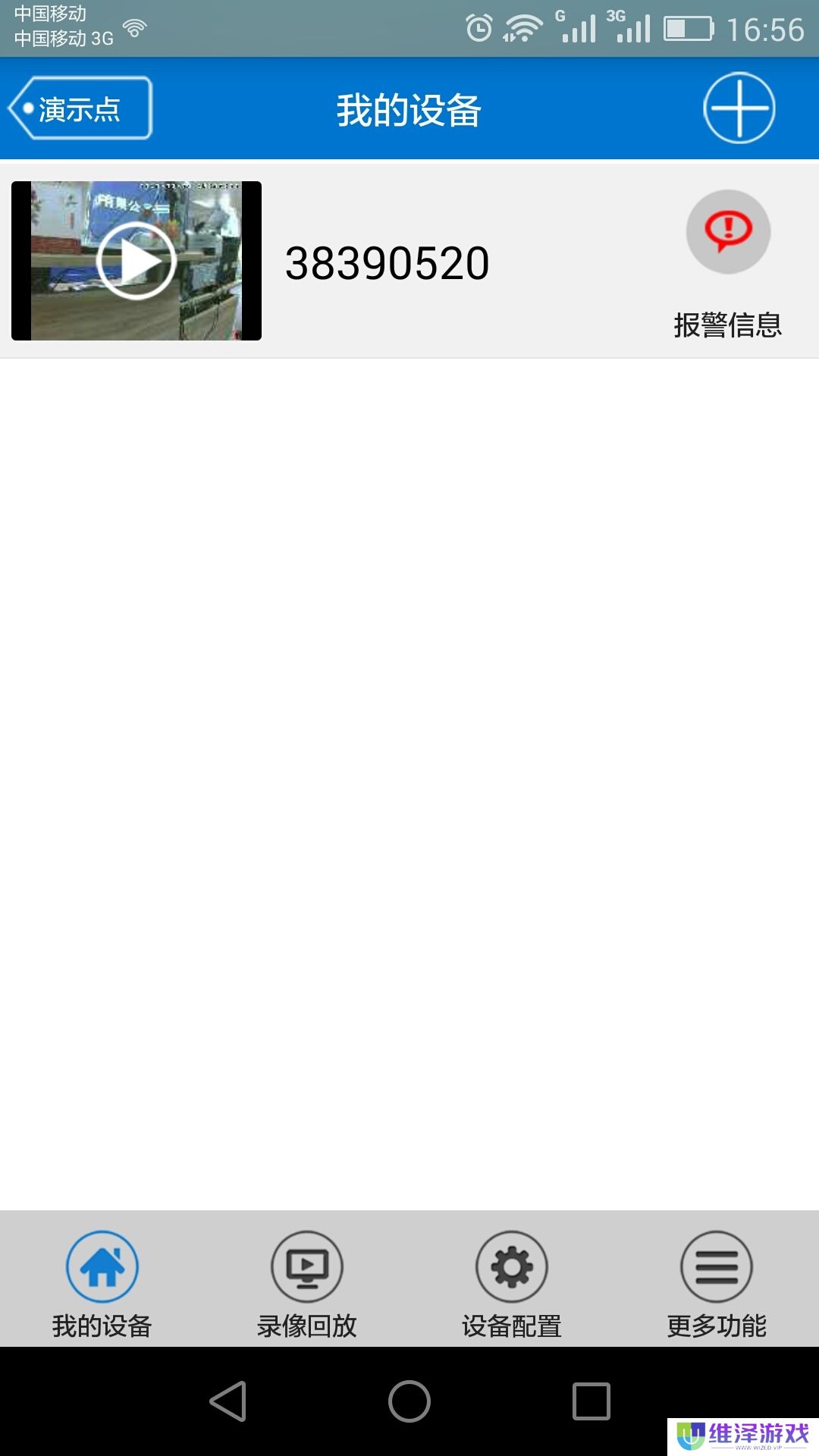Tap the 演示点 back button

80,108
